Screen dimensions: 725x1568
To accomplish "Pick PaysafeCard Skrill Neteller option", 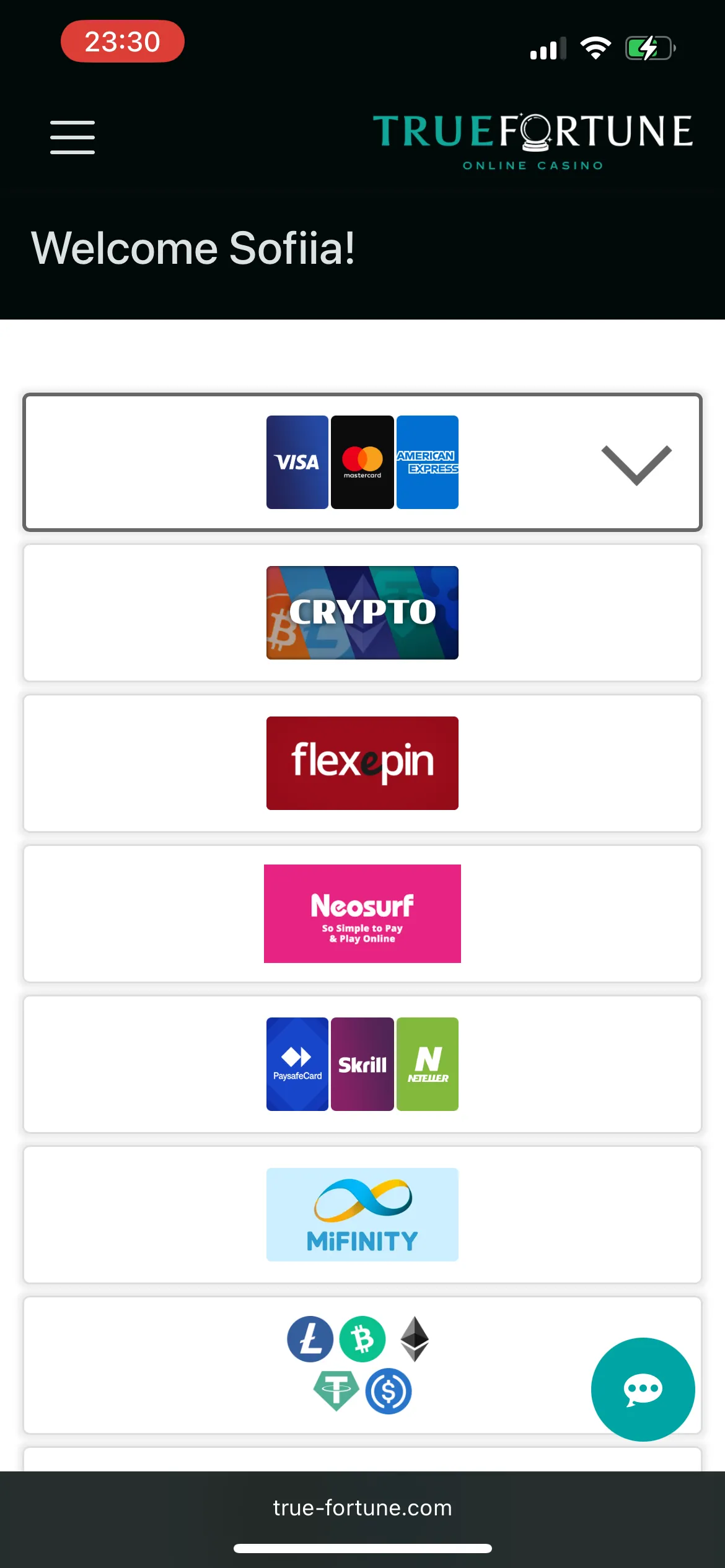I will (362, 1065).
